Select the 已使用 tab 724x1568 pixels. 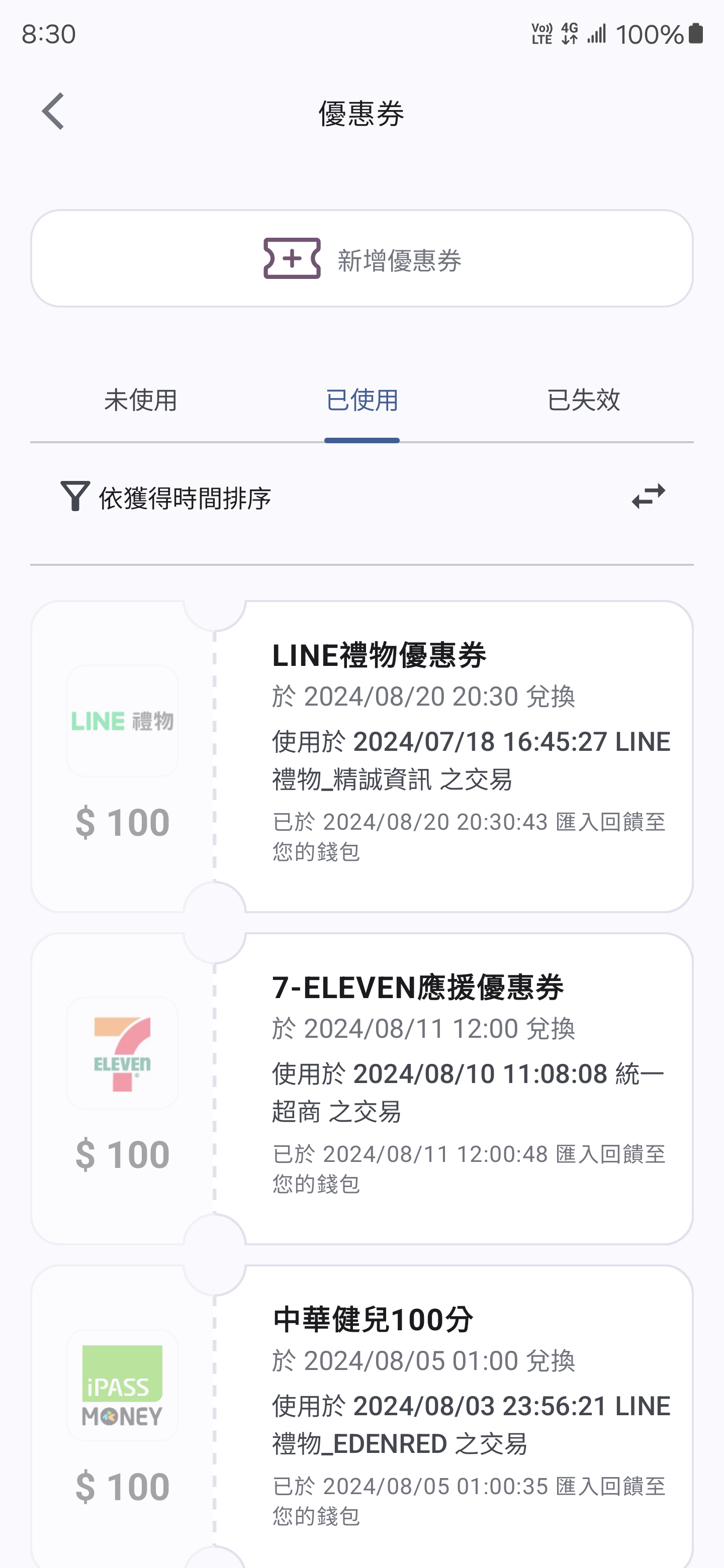[x=361, y=401]
